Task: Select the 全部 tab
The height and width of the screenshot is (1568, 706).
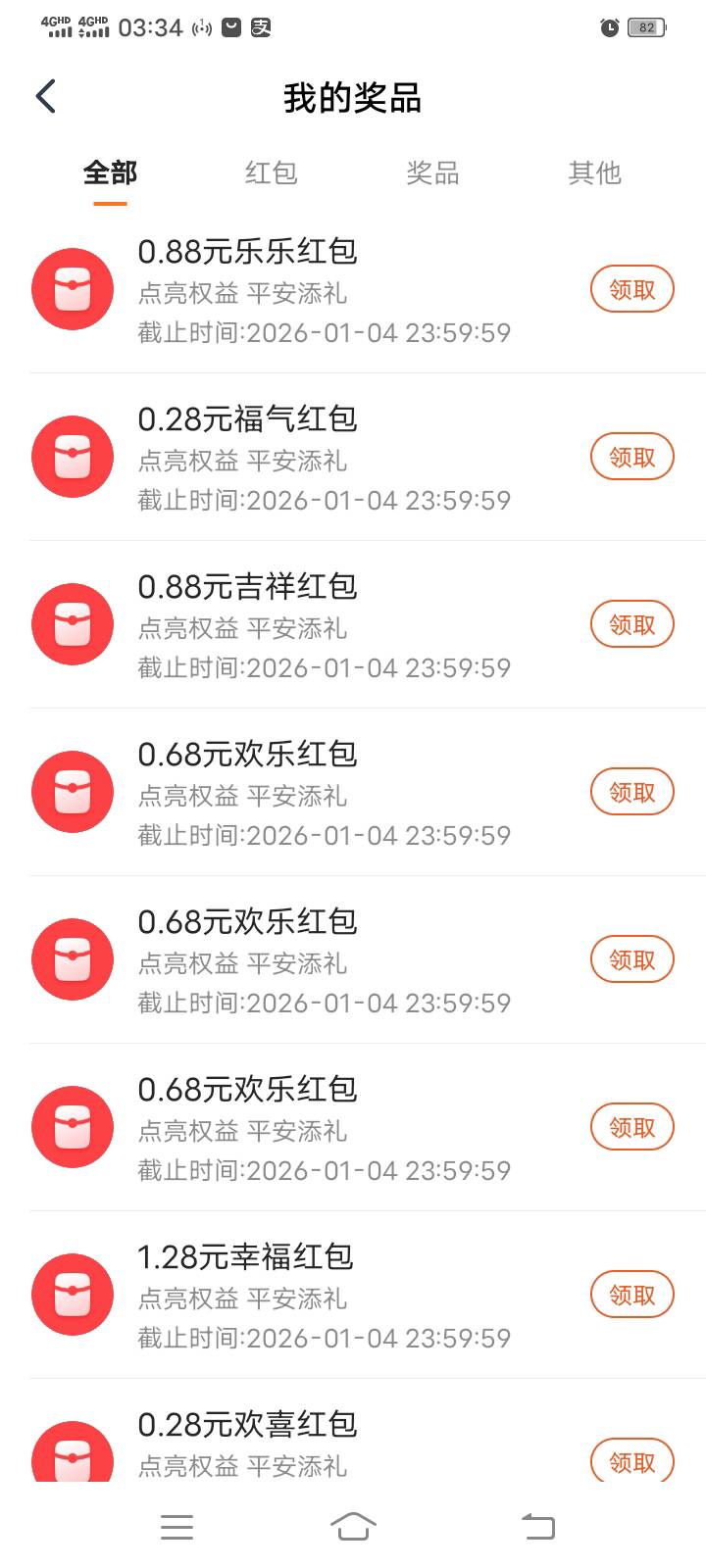Action: click(x=110, y=172)
